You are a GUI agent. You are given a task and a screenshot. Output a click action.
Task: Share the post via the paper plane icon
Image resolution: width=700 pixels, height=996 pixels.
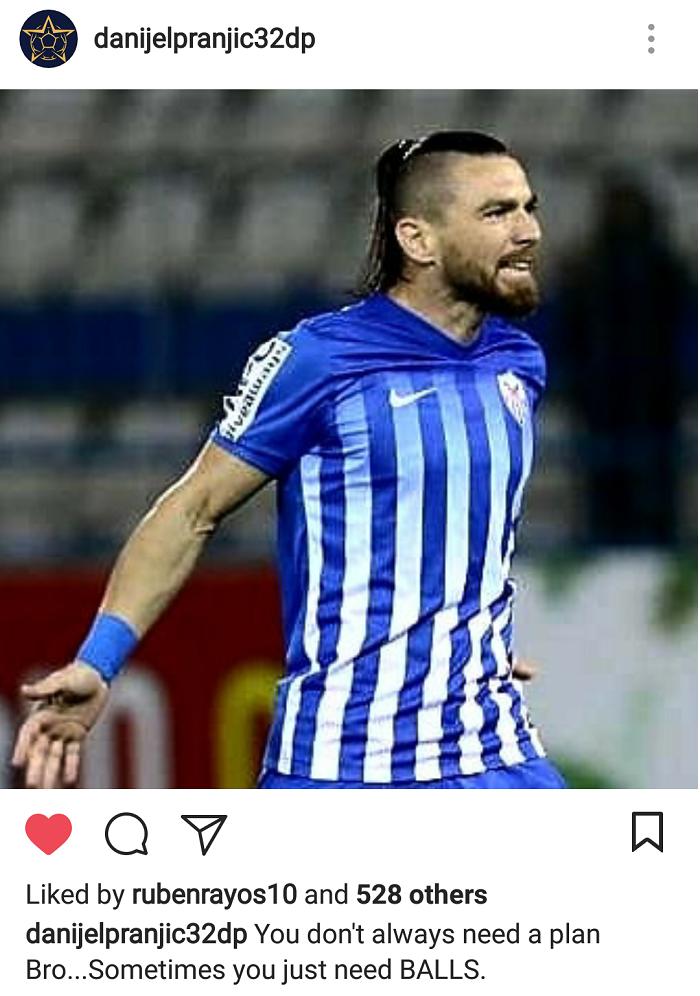coord(204,833)
